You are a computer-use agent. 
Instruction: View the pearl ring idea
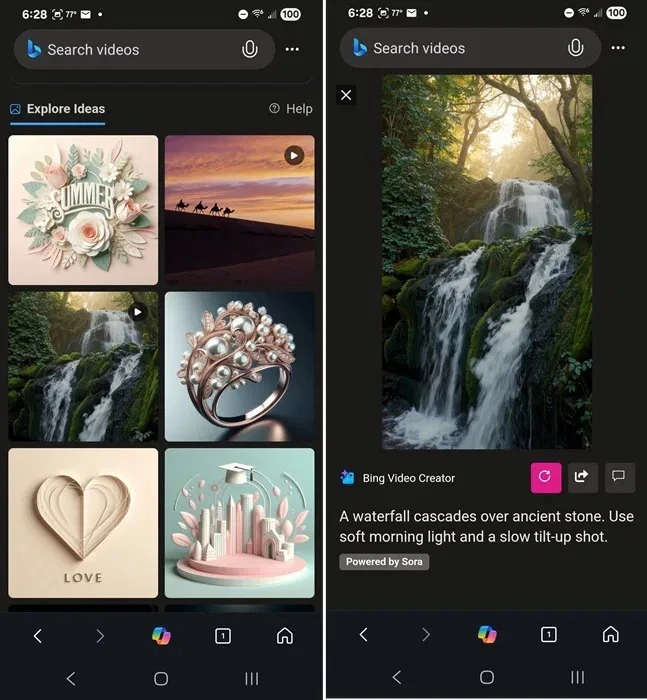coord(239,366)
